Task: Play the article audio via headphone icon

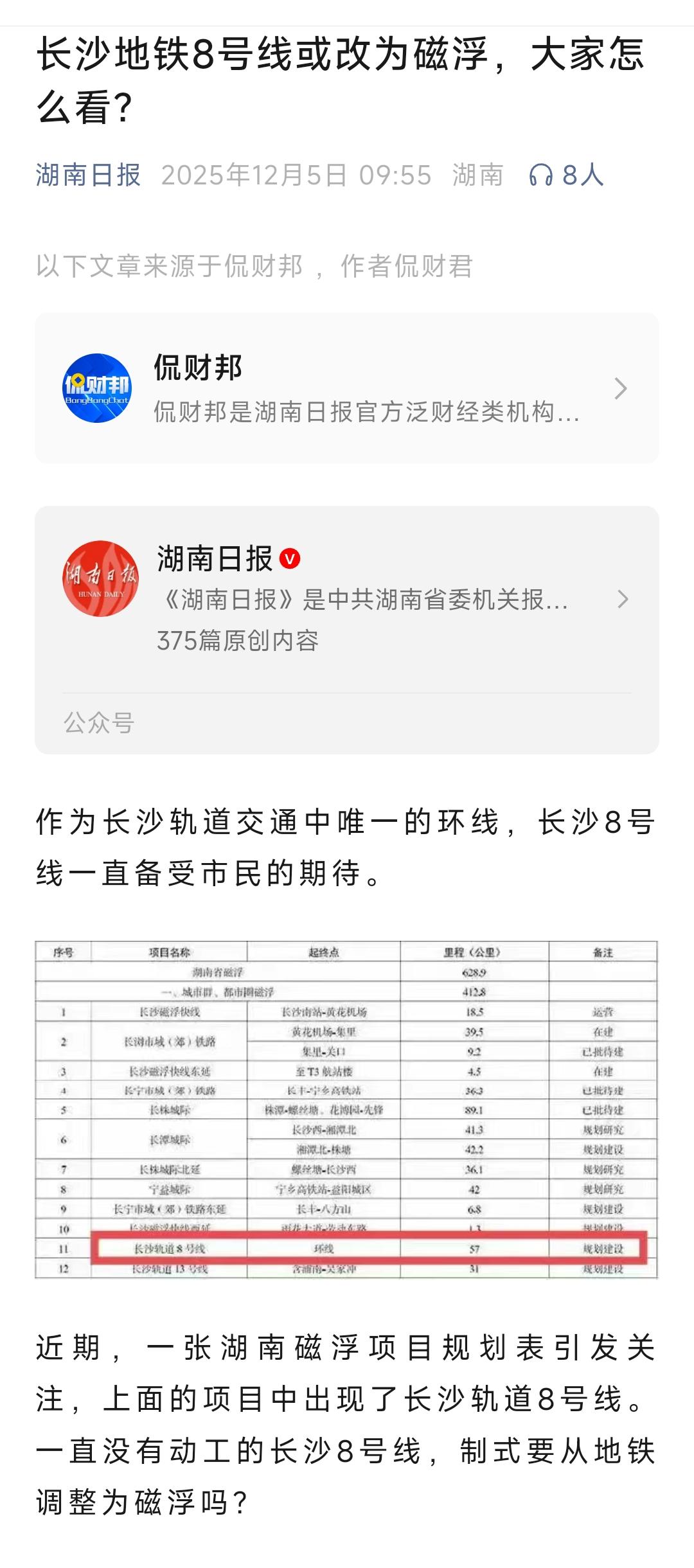Action: click(542, 175)
